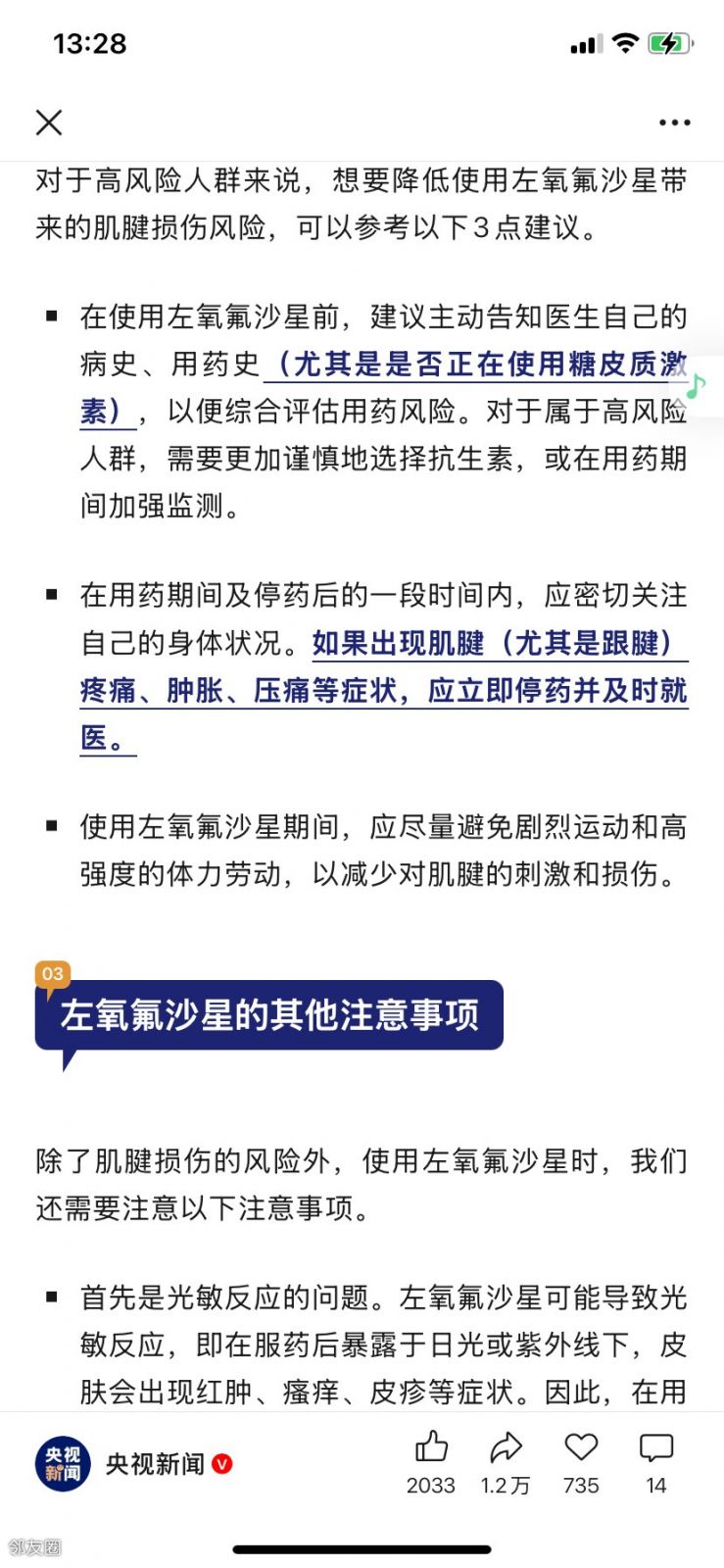
Task: Open the three-dot overflow menu
Action: (x=674, y=122)
